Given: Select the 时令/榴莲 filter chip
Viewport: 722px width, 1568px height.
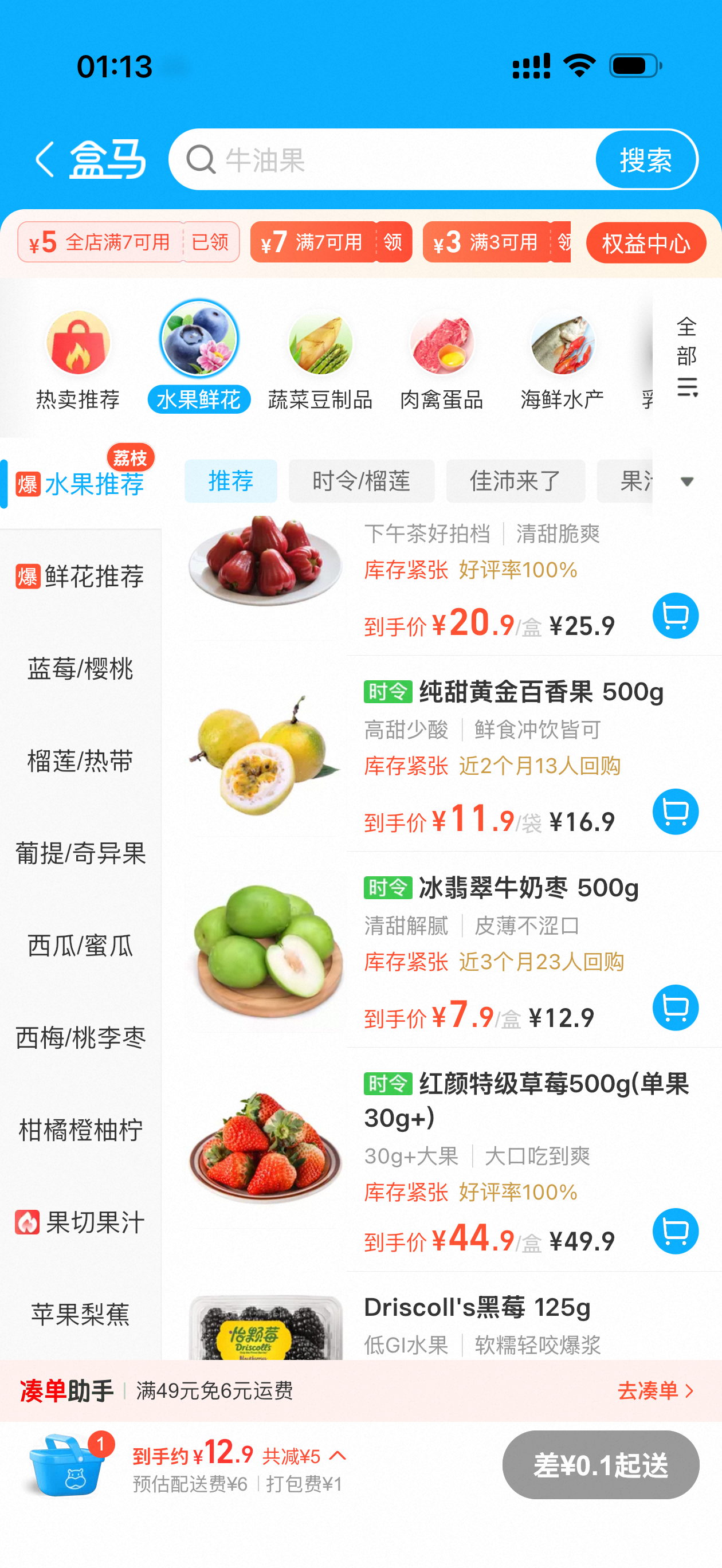Looking at the screenshot, I should coord(362,481).
